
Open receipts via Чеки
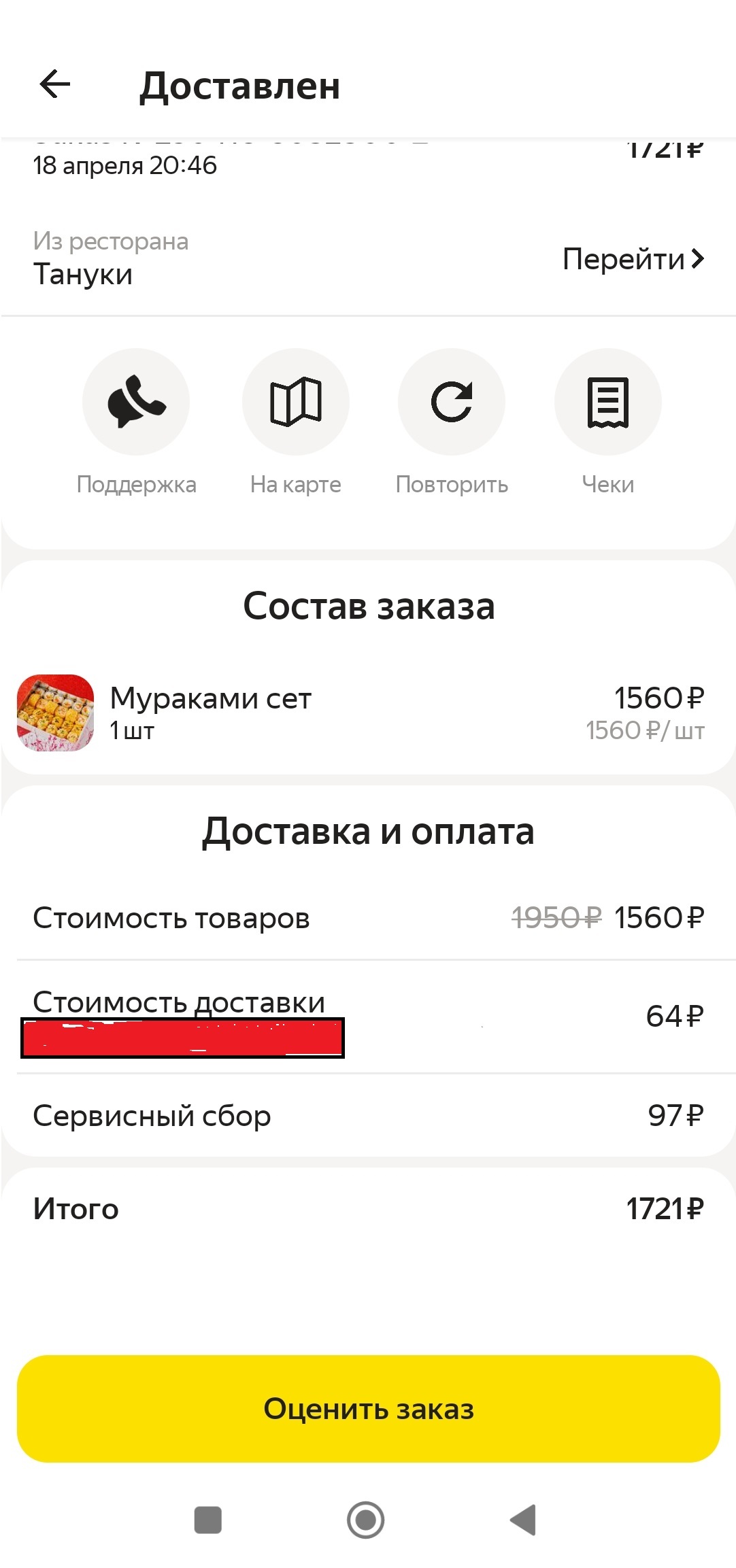(x=607, y=403)
